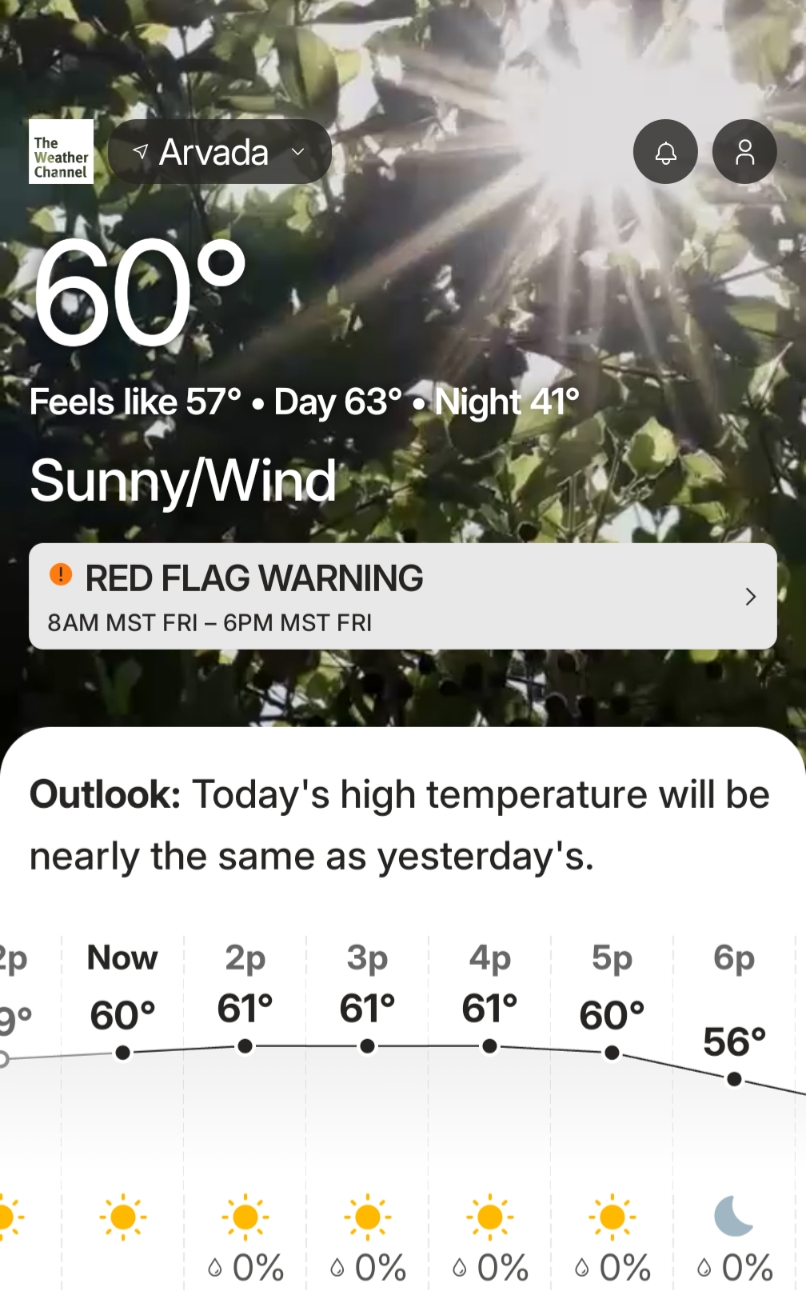The image size is (806, 1310).
Task: Open the Arvada location dropdown
Action: point(219,152)
